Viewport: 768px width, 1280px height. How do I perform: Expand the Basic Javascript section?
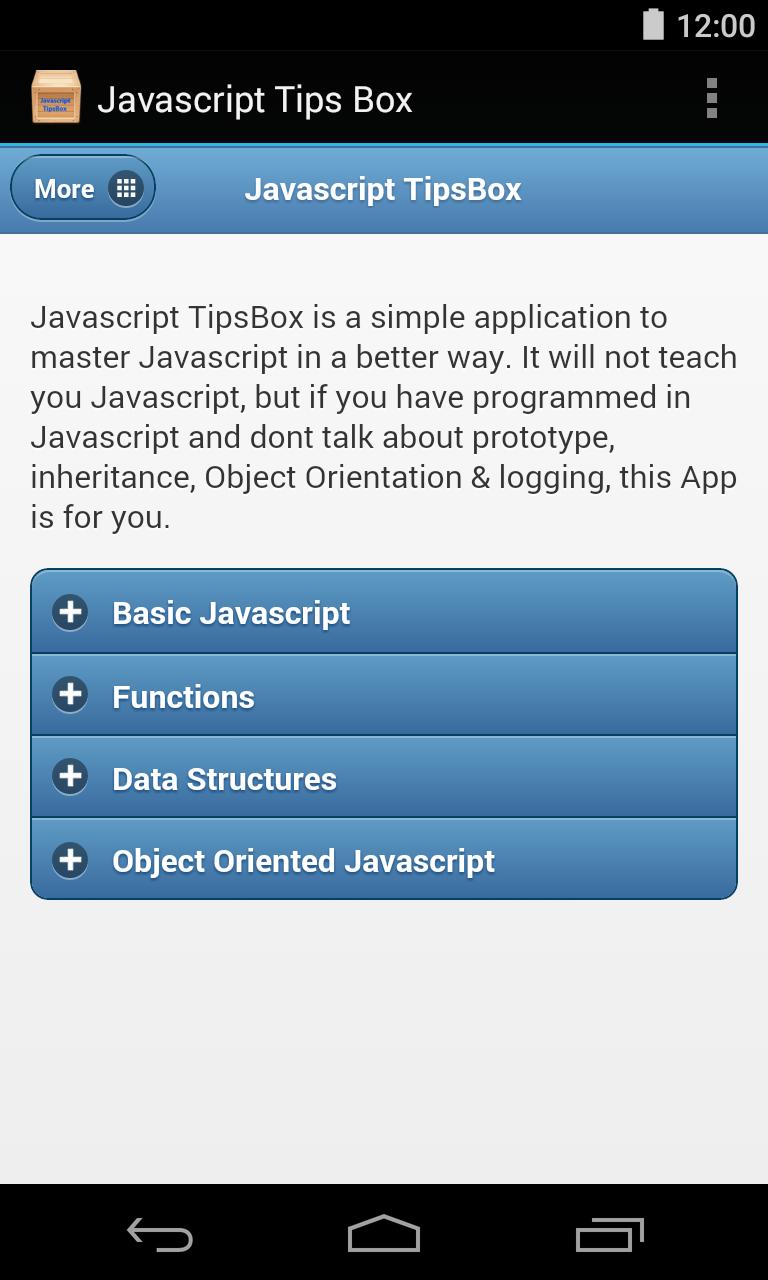(384, 612)
